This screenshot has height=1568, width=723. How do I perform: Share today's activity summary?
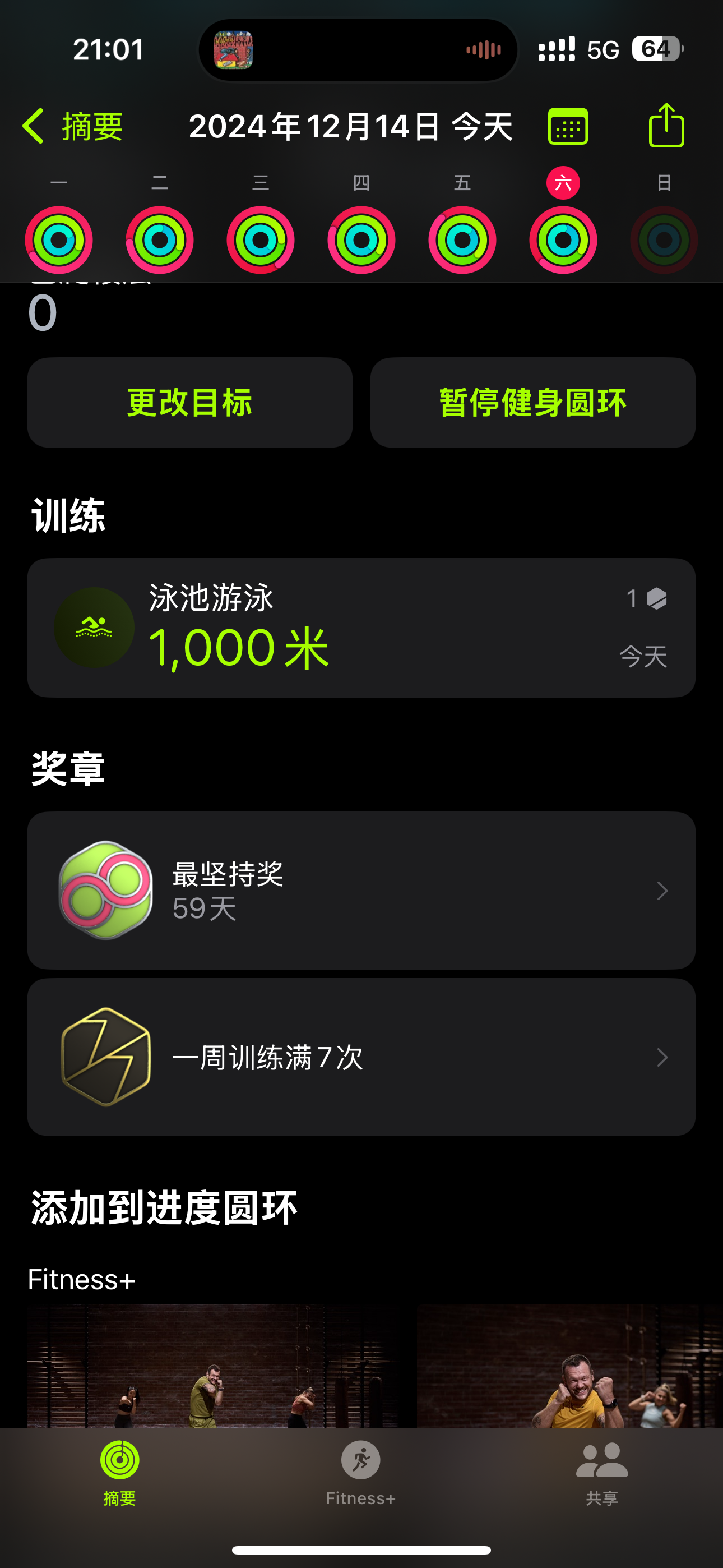[x=666, y=126]
